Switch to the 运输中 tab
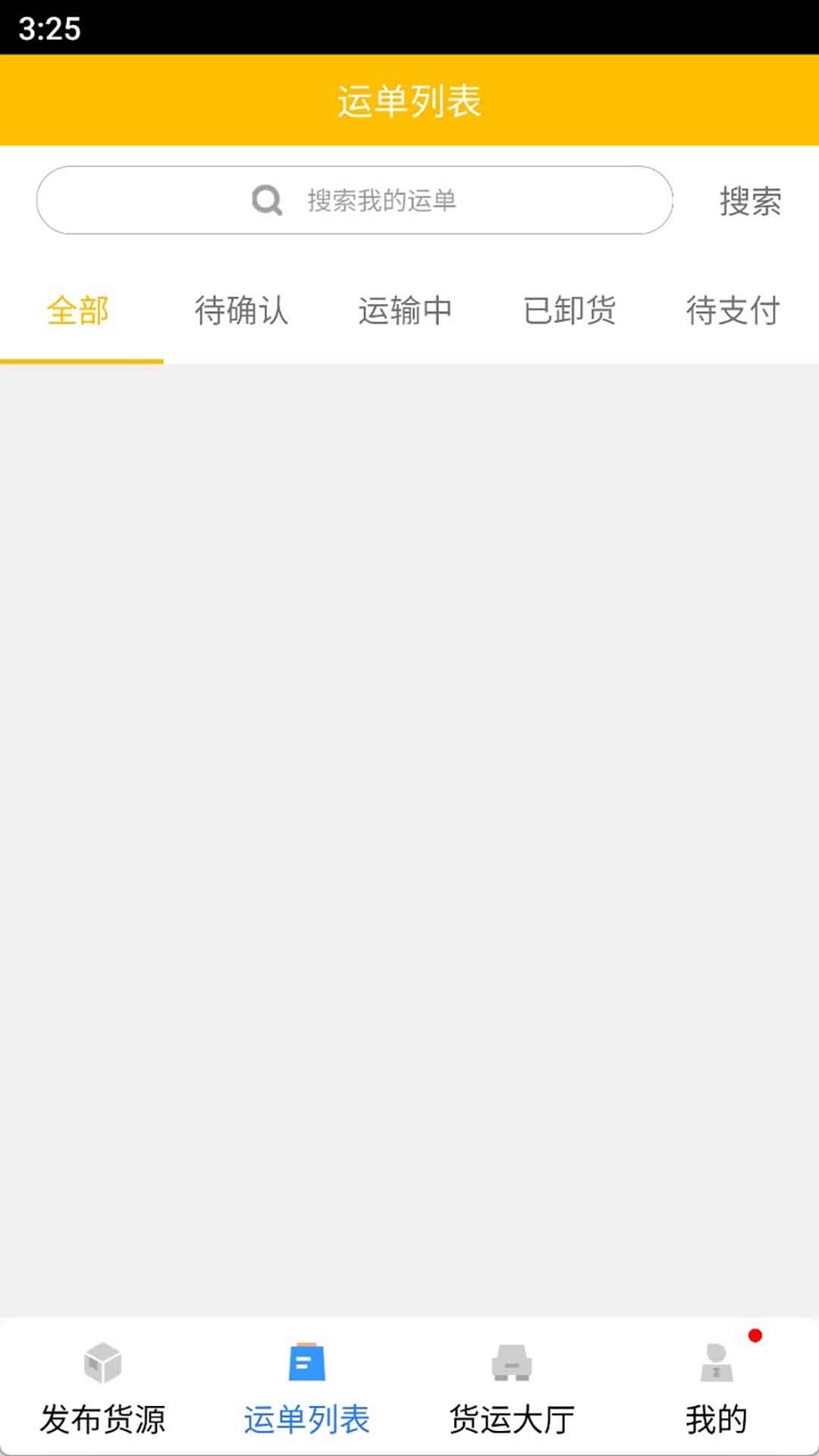 tap(406, 311)
